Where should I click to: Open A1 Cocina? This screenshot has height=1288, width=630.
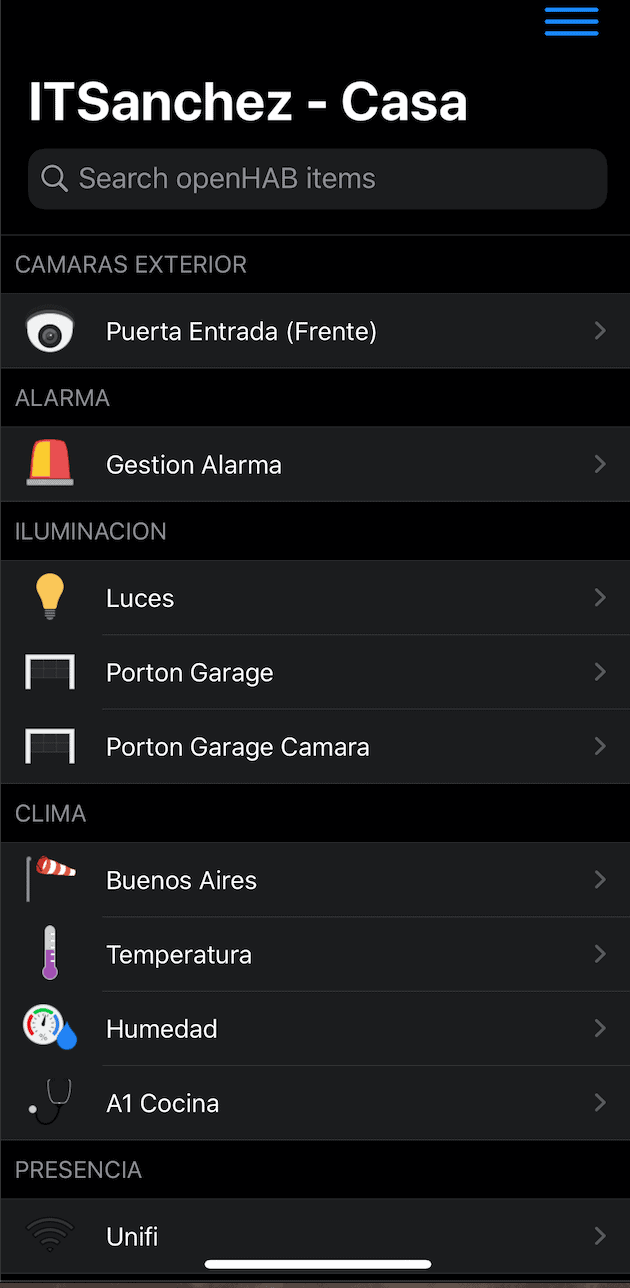click(x=315, y=1103)
